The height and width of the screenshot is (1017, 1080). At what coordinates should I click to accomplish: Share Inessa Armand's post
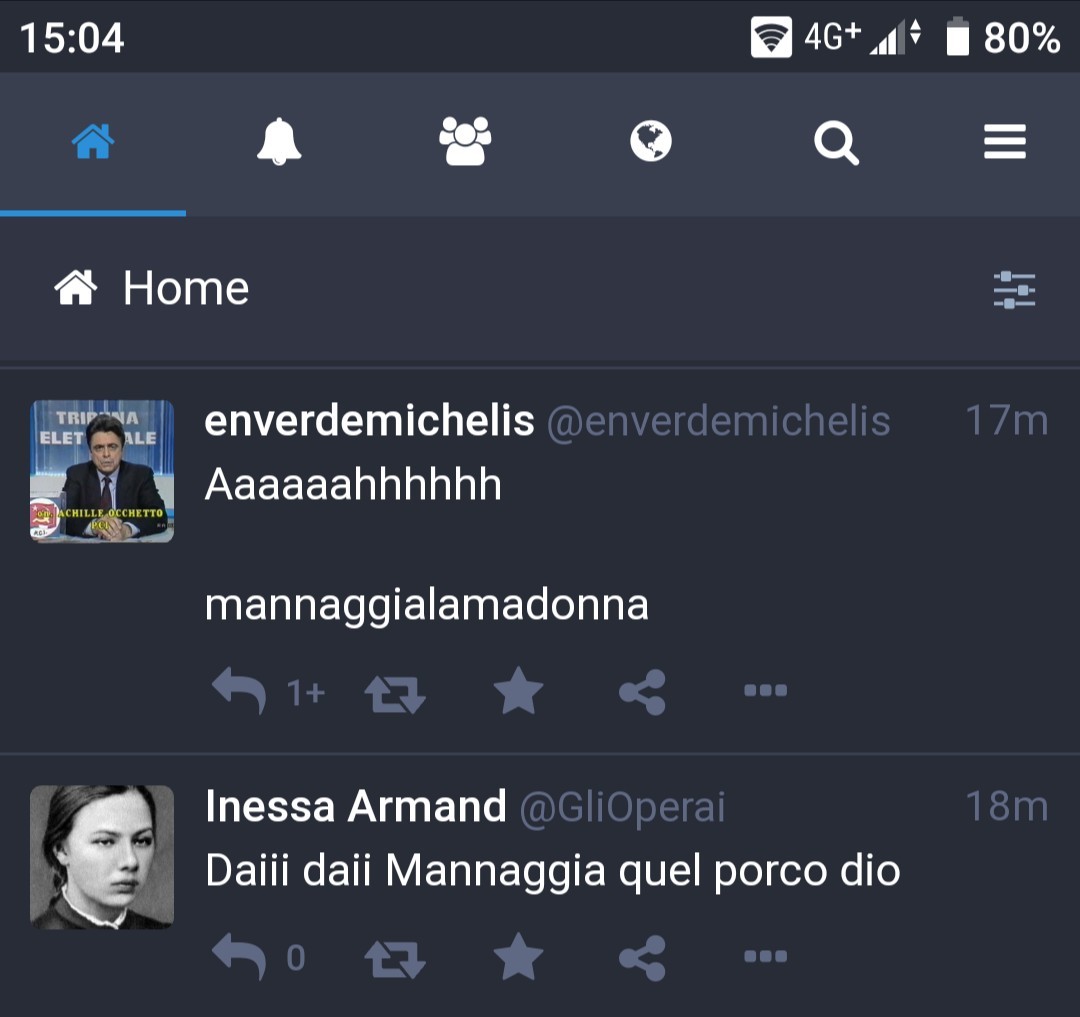(642, 958)
